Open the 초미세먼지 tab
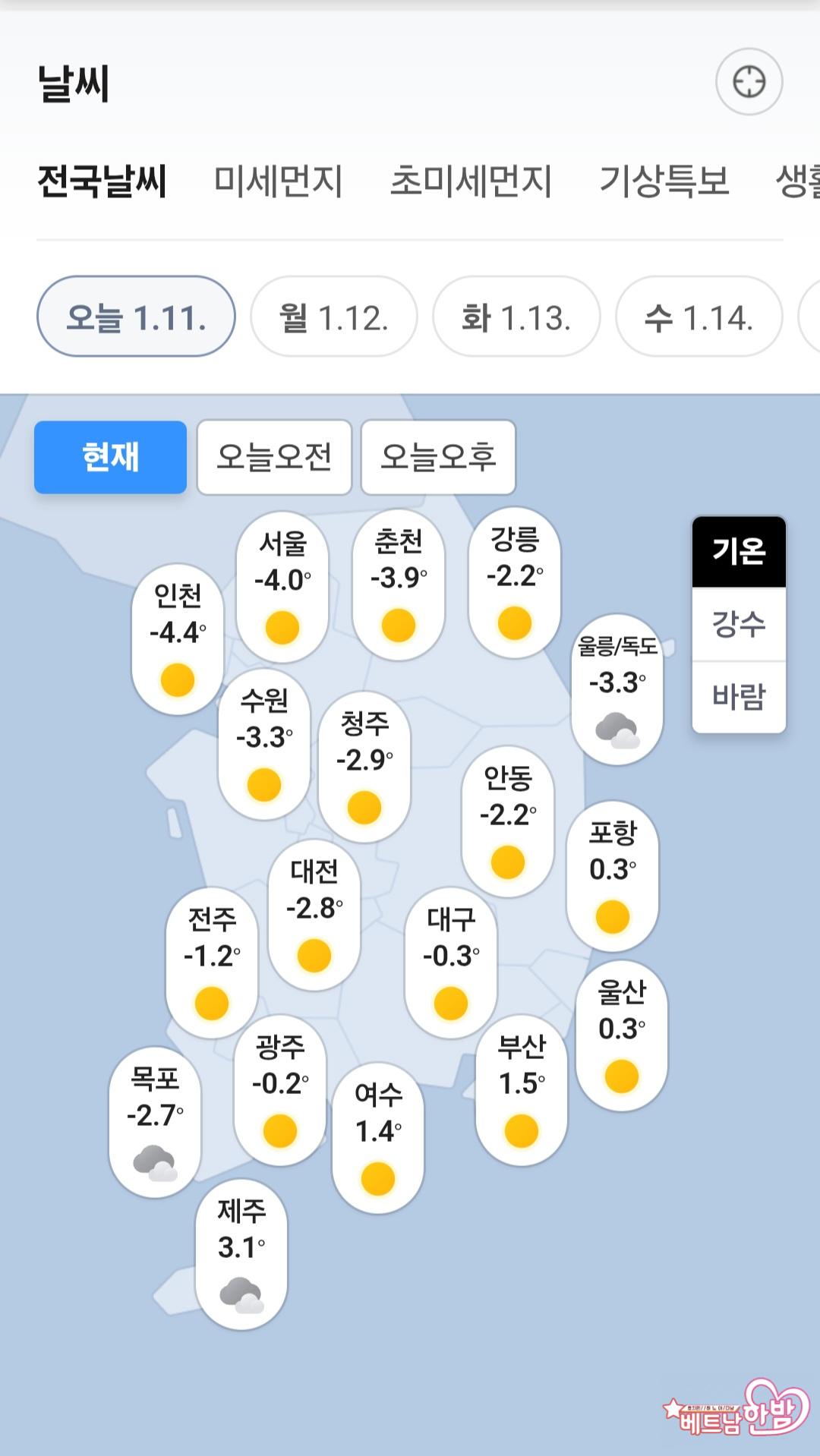This screenshot has height=1456, width=820. coord(471,181)
